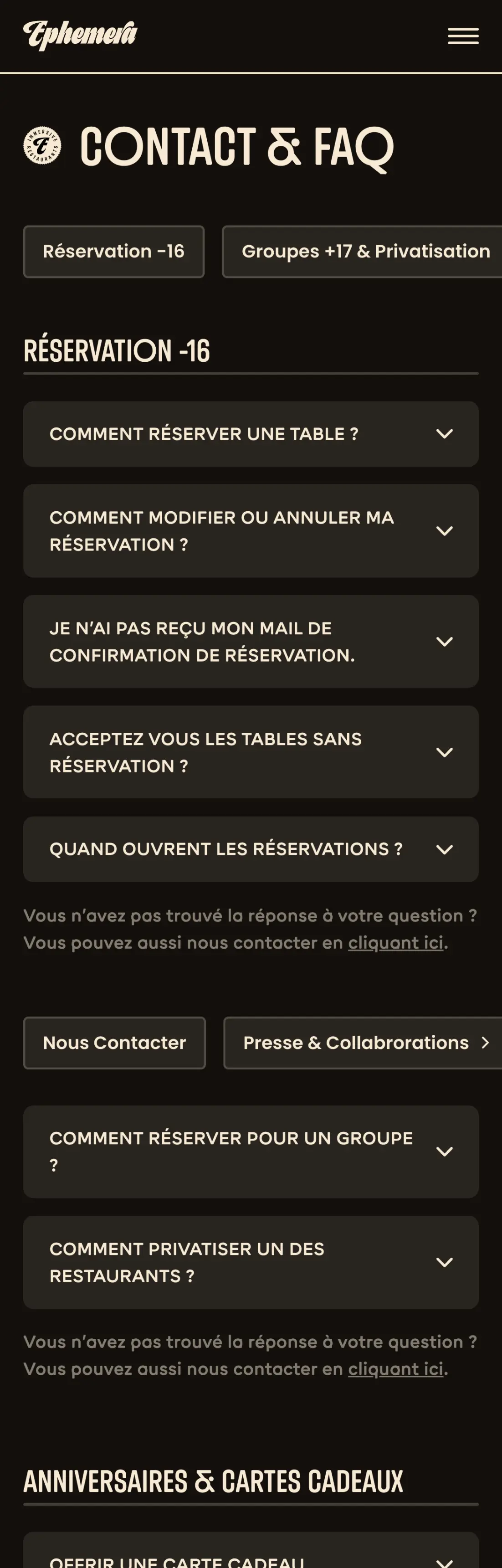Select the Réservation -16 chip
The image size is (502, 1568).
[114, 252]
